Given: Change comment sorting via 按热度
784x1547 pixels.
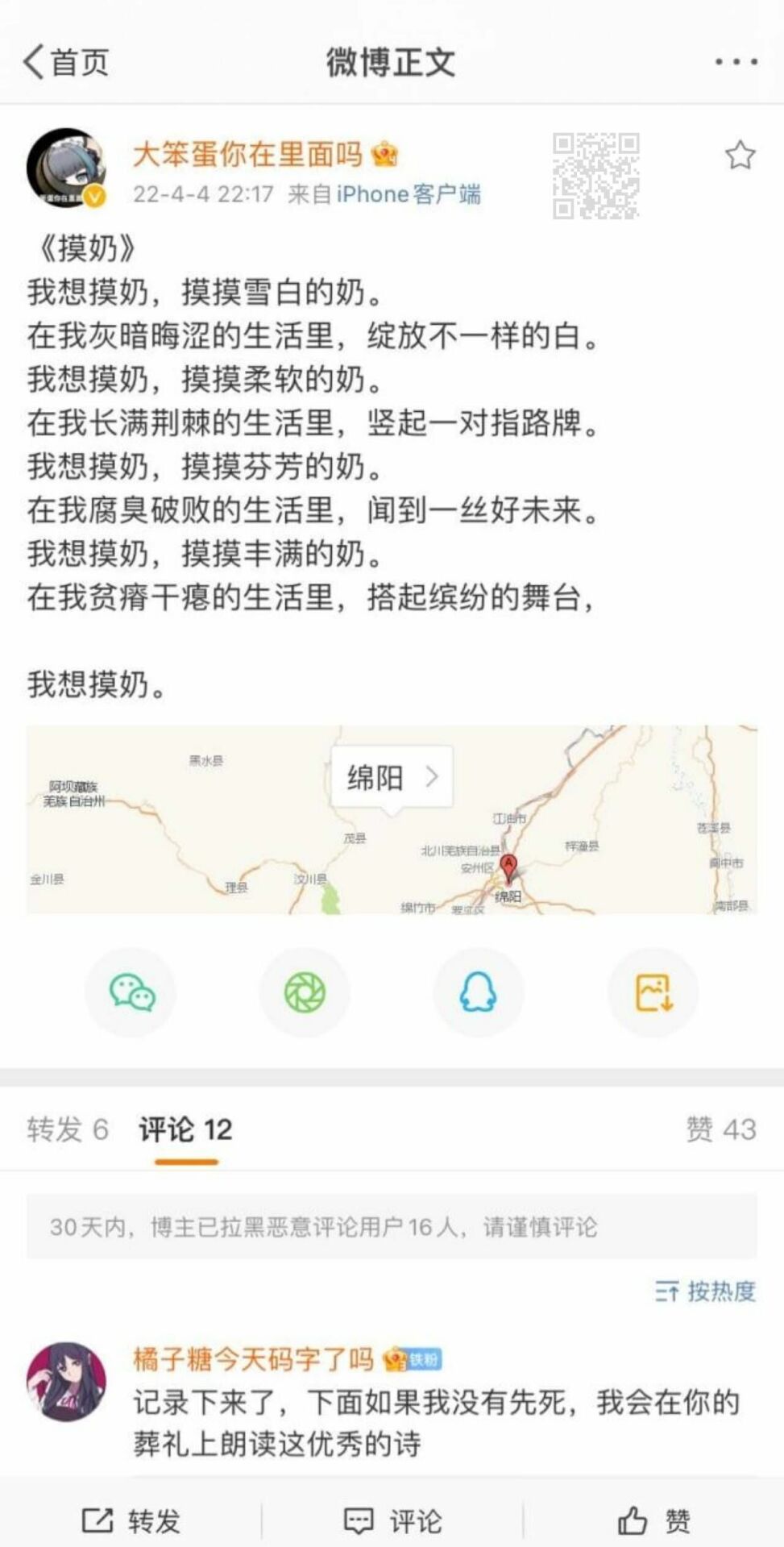Looking at the screenshot, I should point(706,1291).
